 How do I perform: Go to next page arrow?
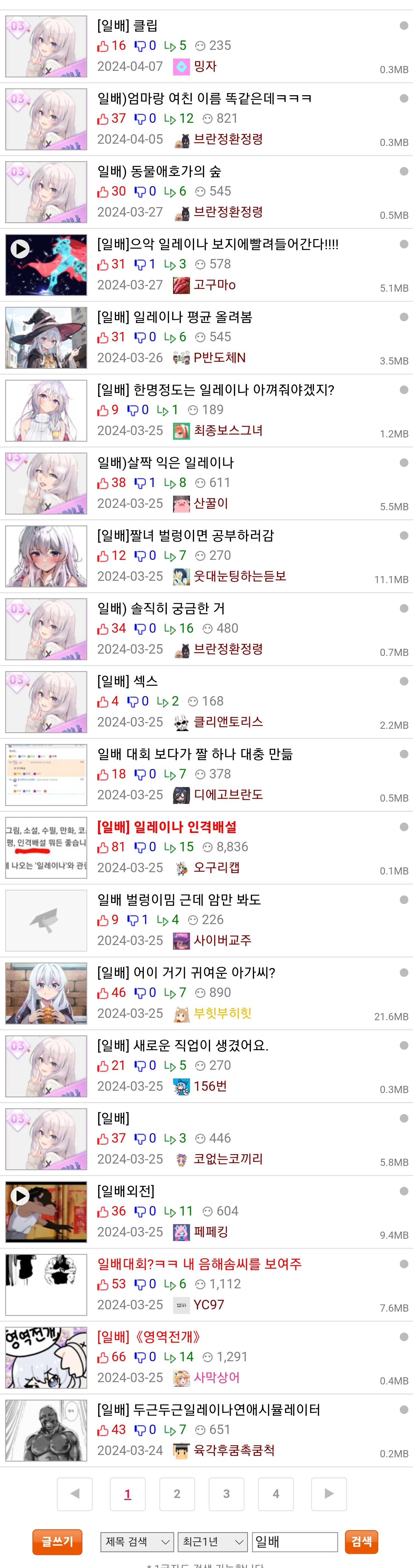(328, 1494)
